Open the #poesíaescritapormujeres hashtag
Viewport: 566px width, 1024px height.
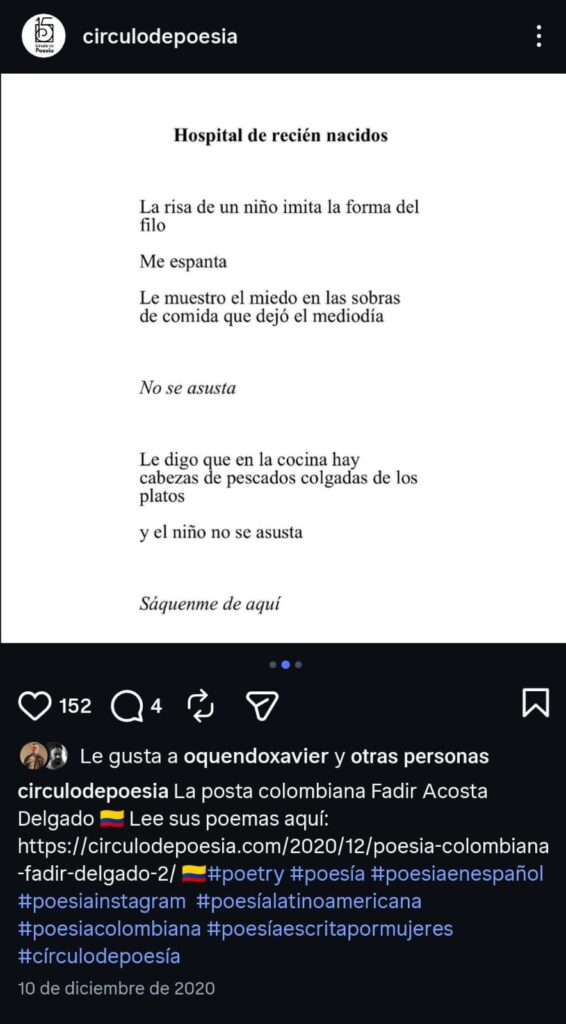tap(330, 929)
